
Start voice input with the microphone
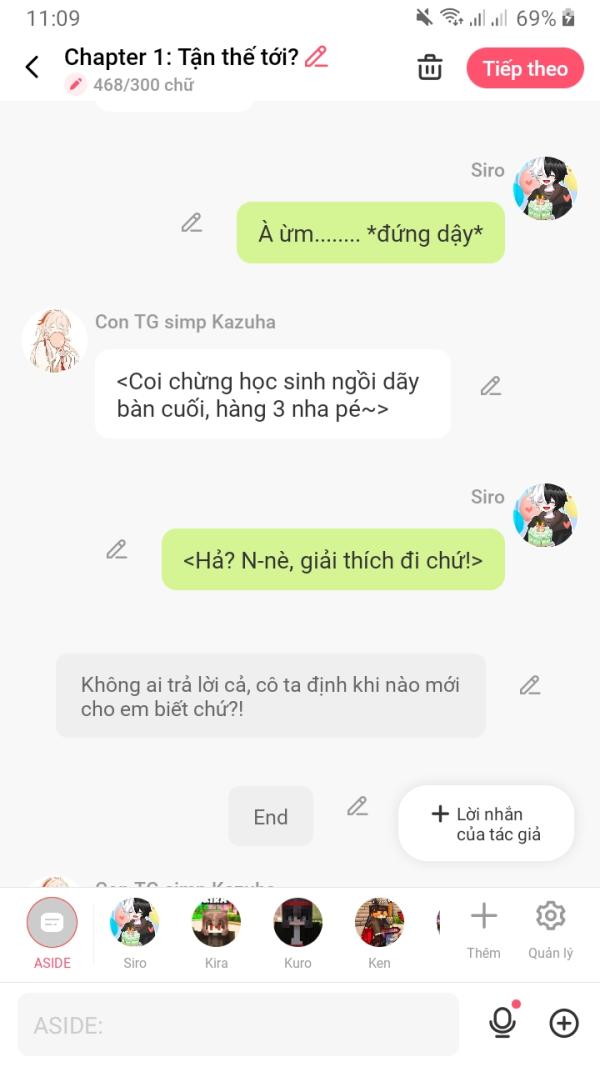coord(502,1022)
